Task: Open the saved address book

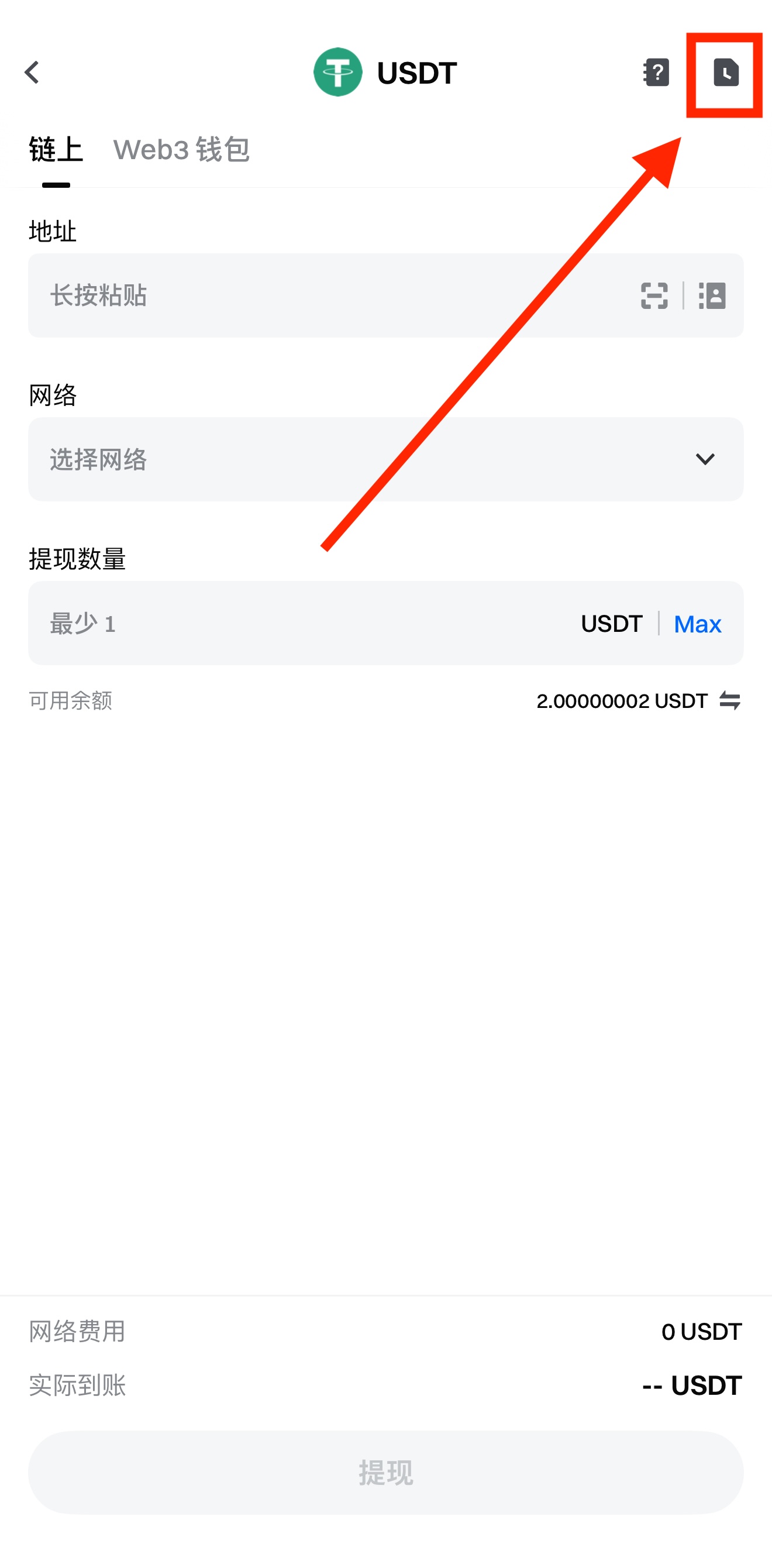Action: [712, 296]
